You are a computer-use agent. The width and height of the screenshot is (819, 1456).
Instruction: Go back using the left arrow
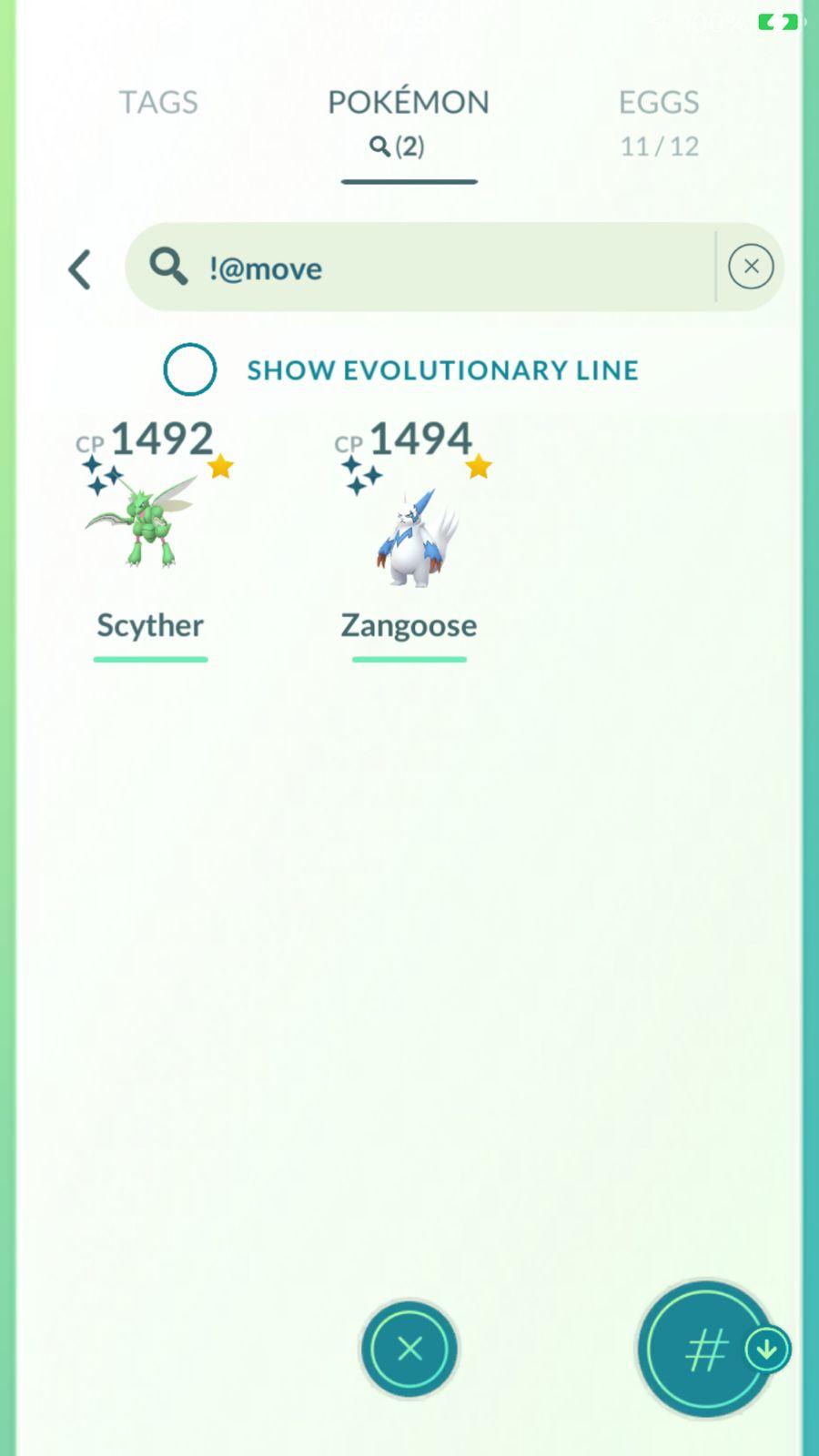[80, 269]
